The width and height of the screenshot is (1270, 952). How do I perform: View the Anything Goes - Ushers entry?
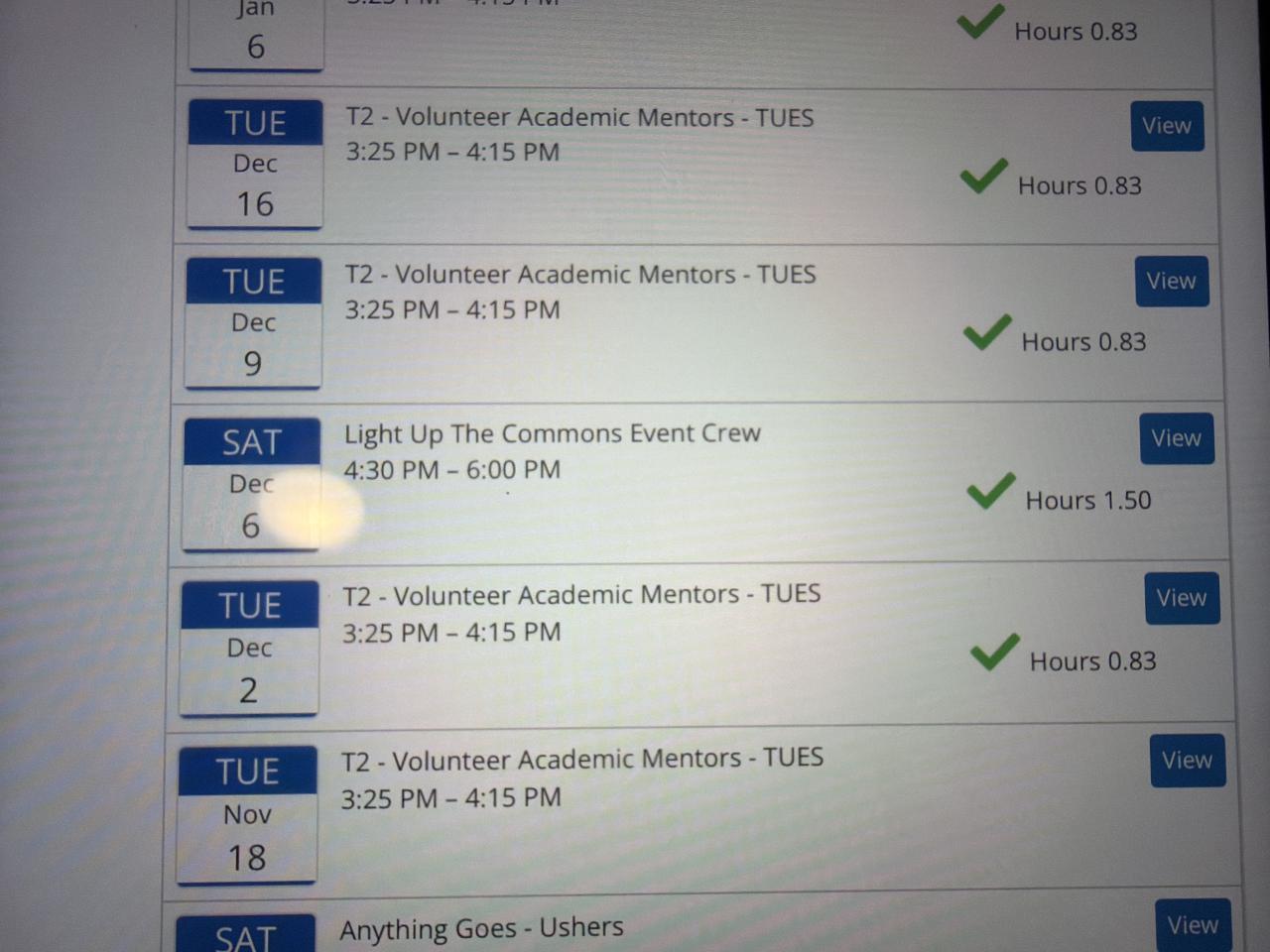1192,924
